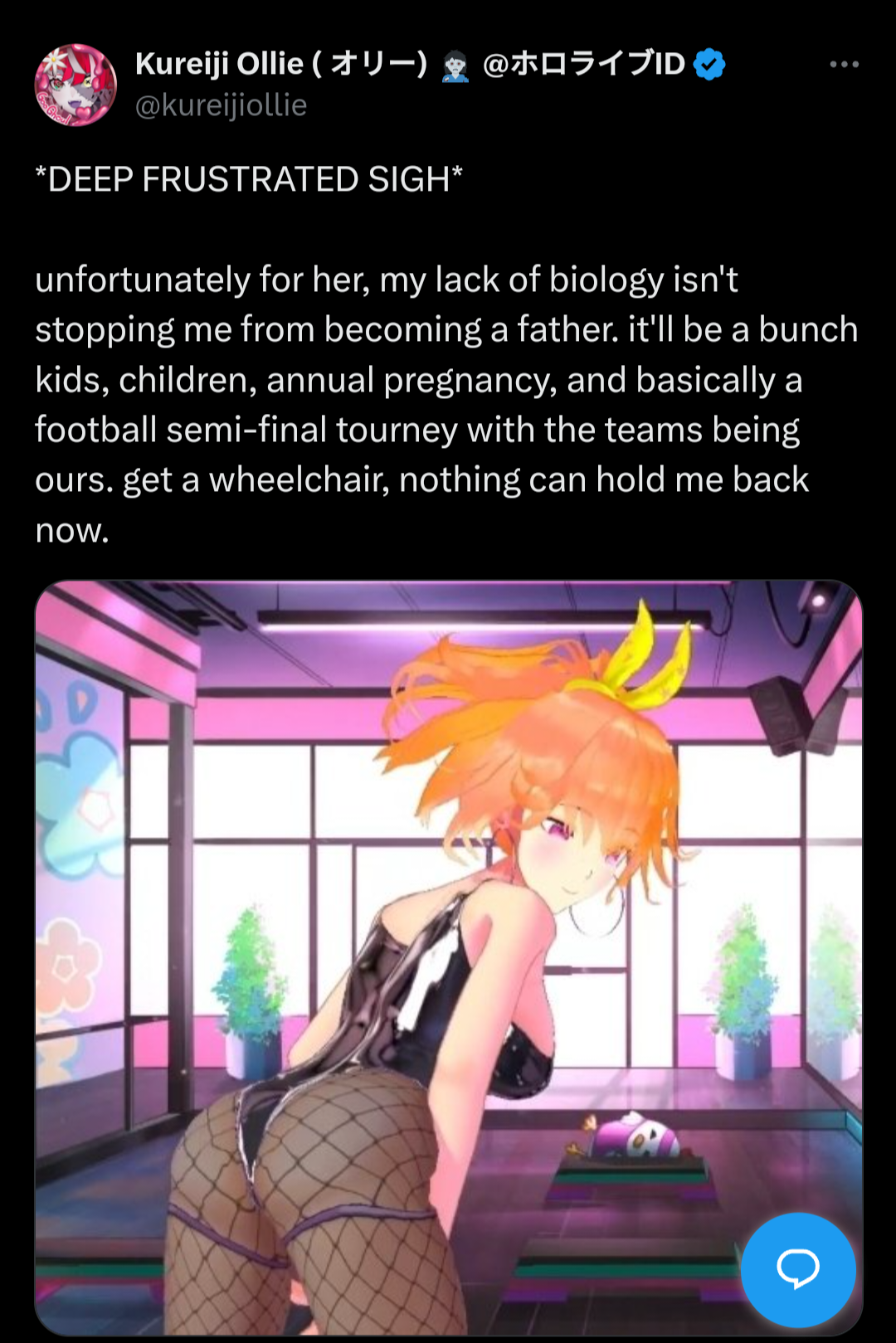Tap the blue reply floating button
Image resolution: width=896 pixels, height=1343 pixels.
(x=797, y=1268)
